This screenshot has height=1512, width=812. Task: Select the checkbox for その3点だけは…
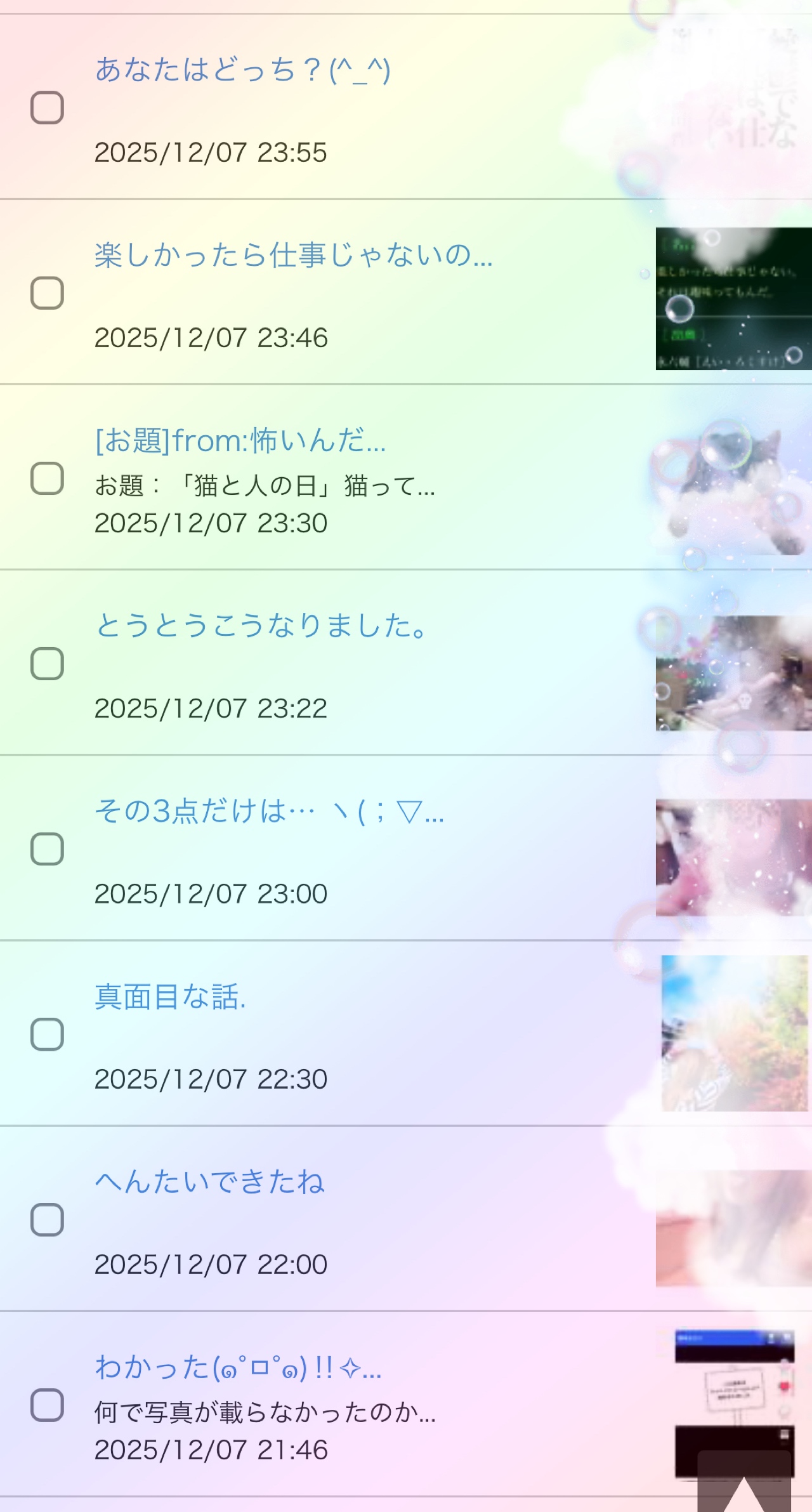[48, 849]
